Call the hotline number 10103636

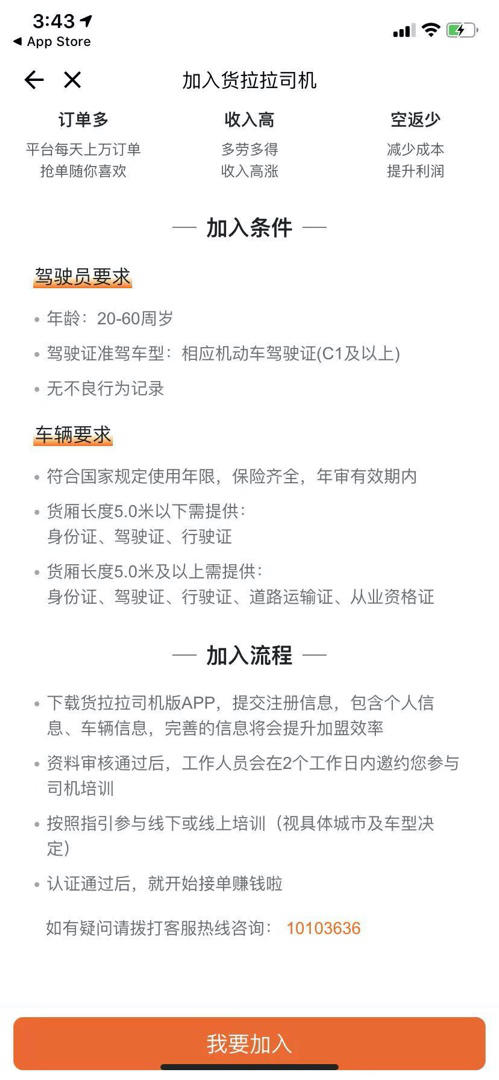click(x=323, y=928)
